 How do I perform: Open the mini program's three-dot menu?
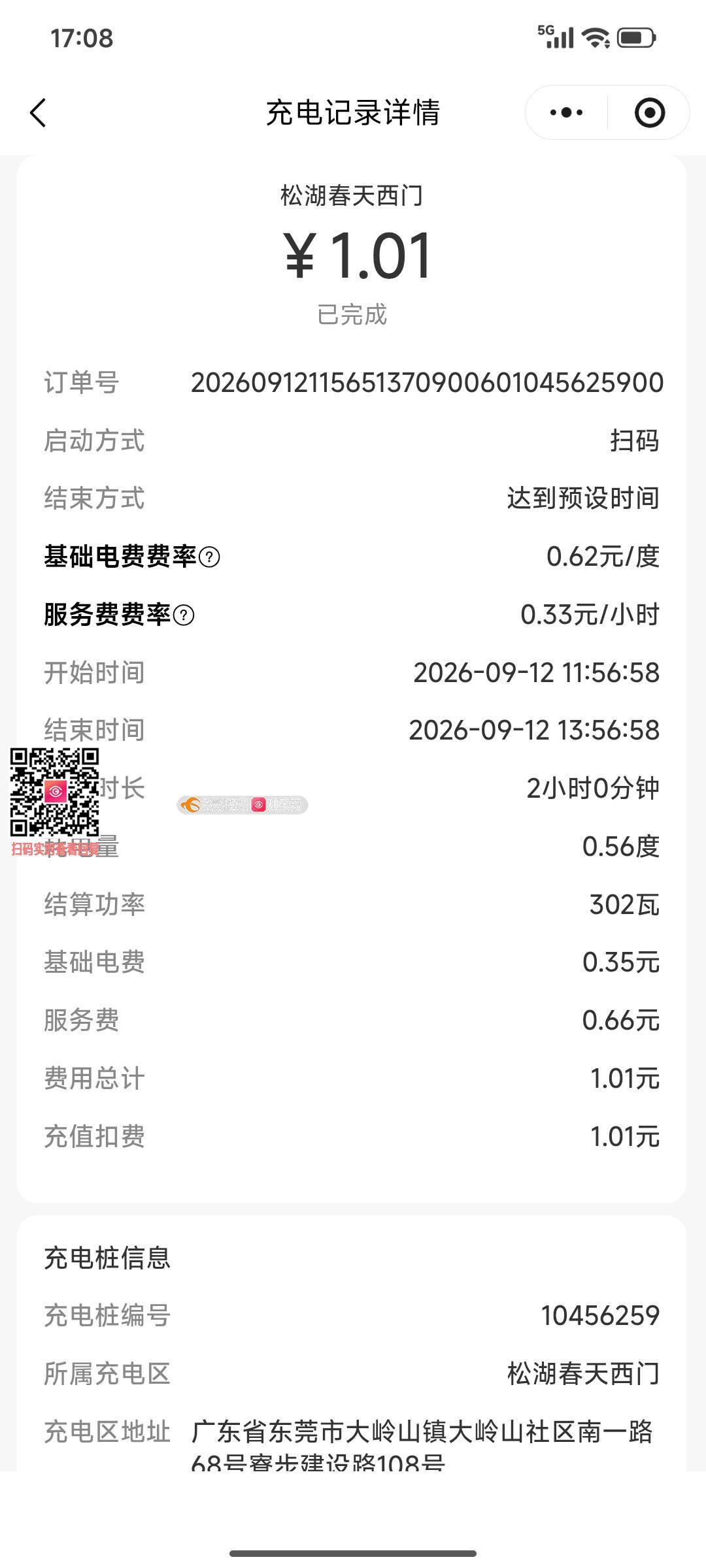click(566, 112)
